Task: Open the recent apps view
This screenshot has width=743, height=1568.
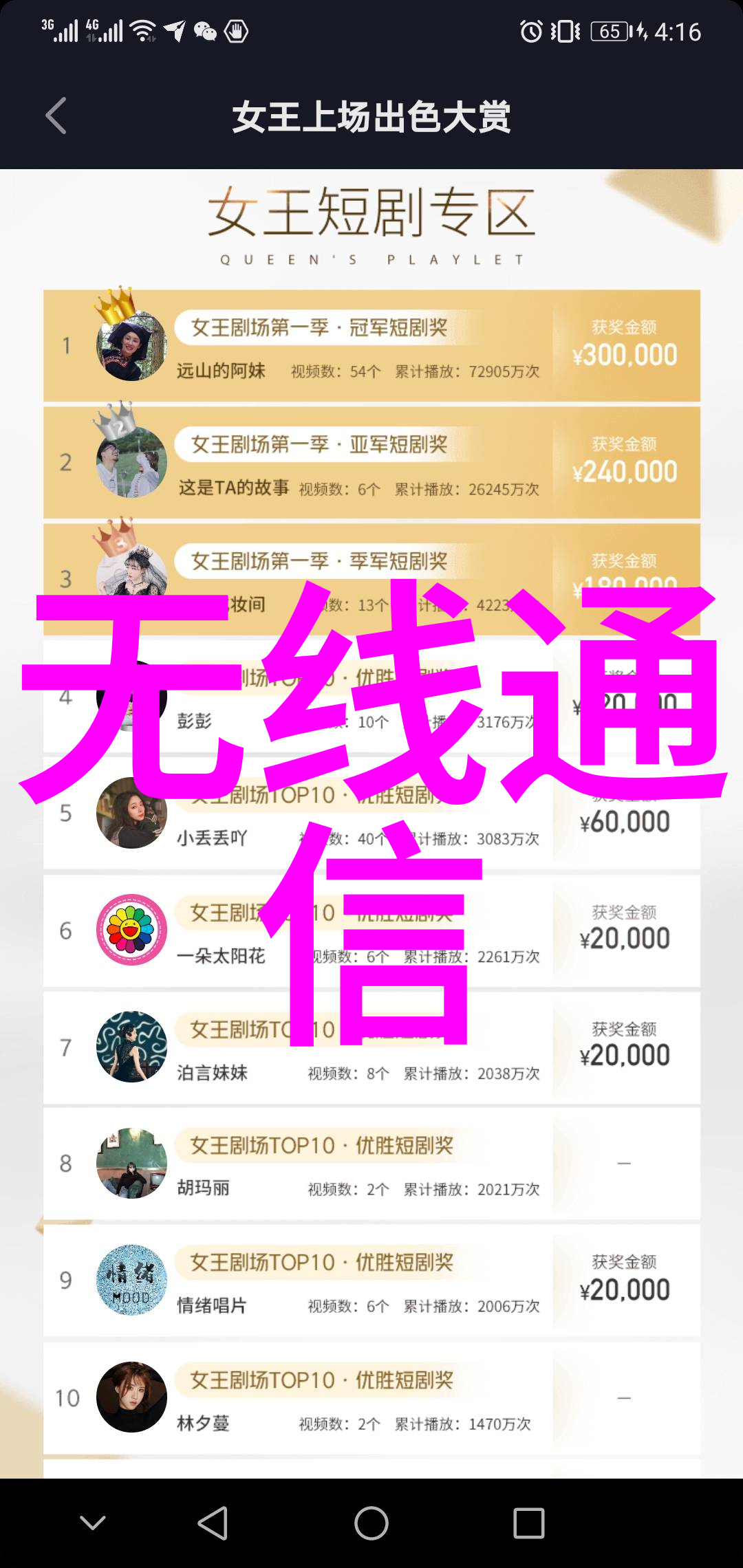Action: coord(528,1523)
